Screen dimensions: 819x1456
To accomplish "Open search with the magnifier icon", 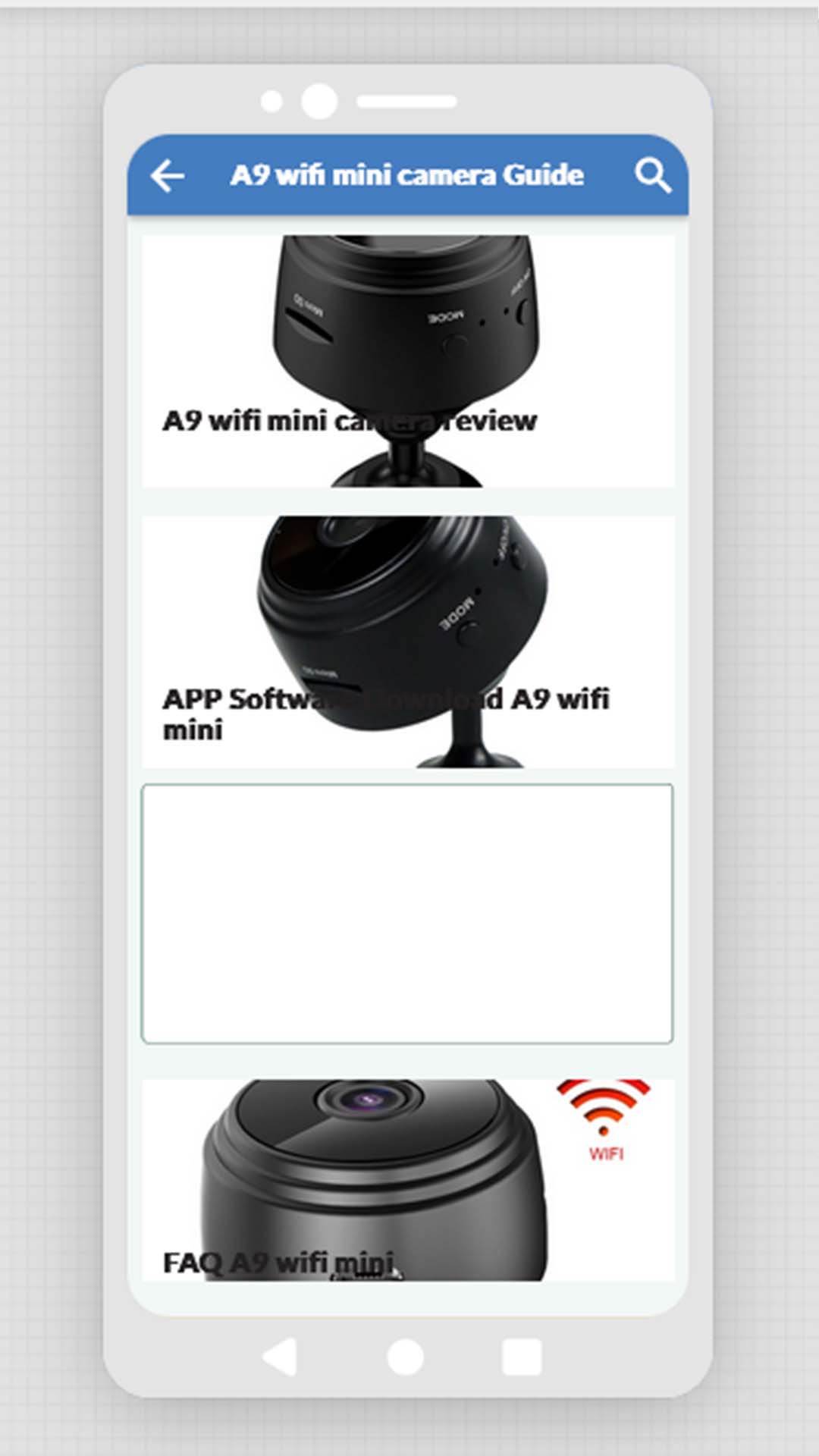I will pos(654,175).
